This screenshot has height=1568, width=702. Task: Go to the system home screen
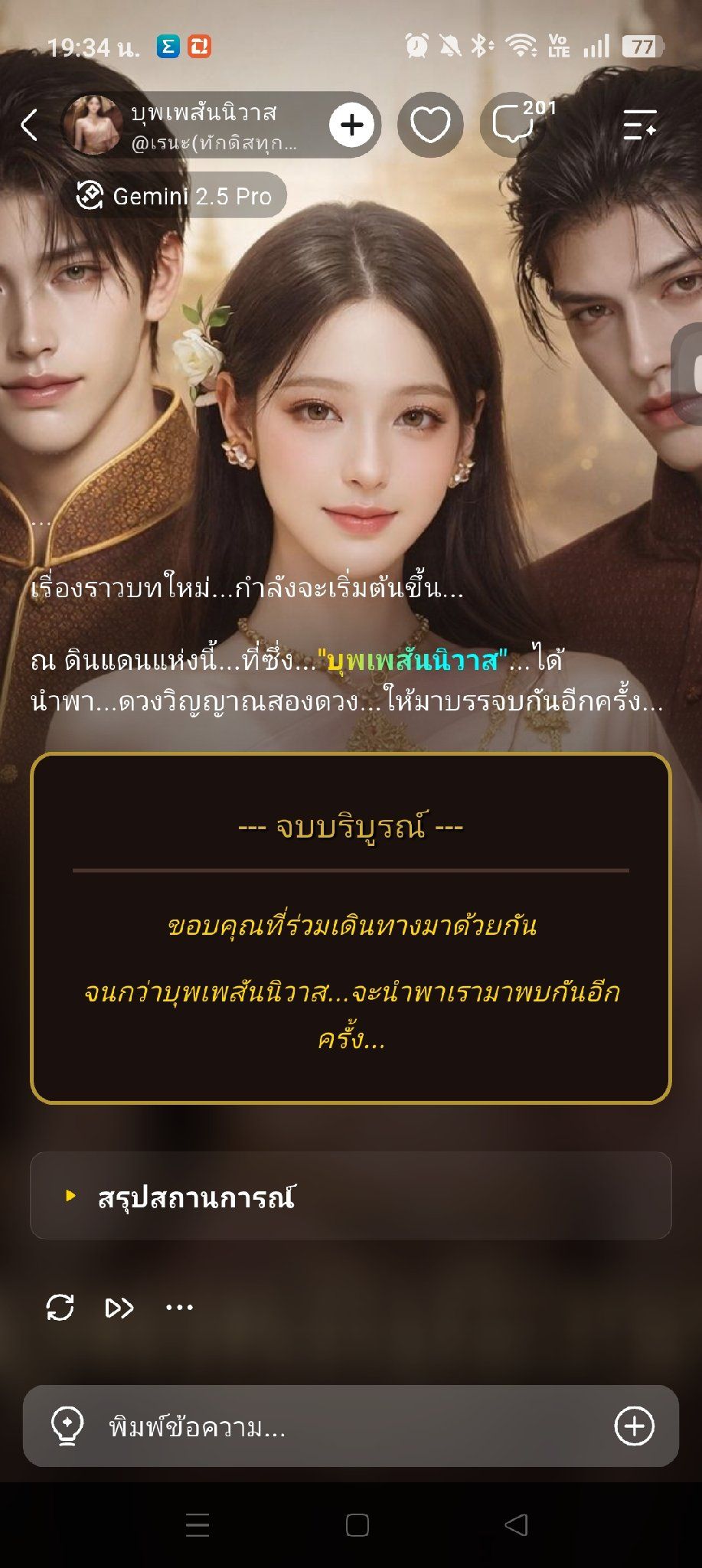tap(358, 1525)
